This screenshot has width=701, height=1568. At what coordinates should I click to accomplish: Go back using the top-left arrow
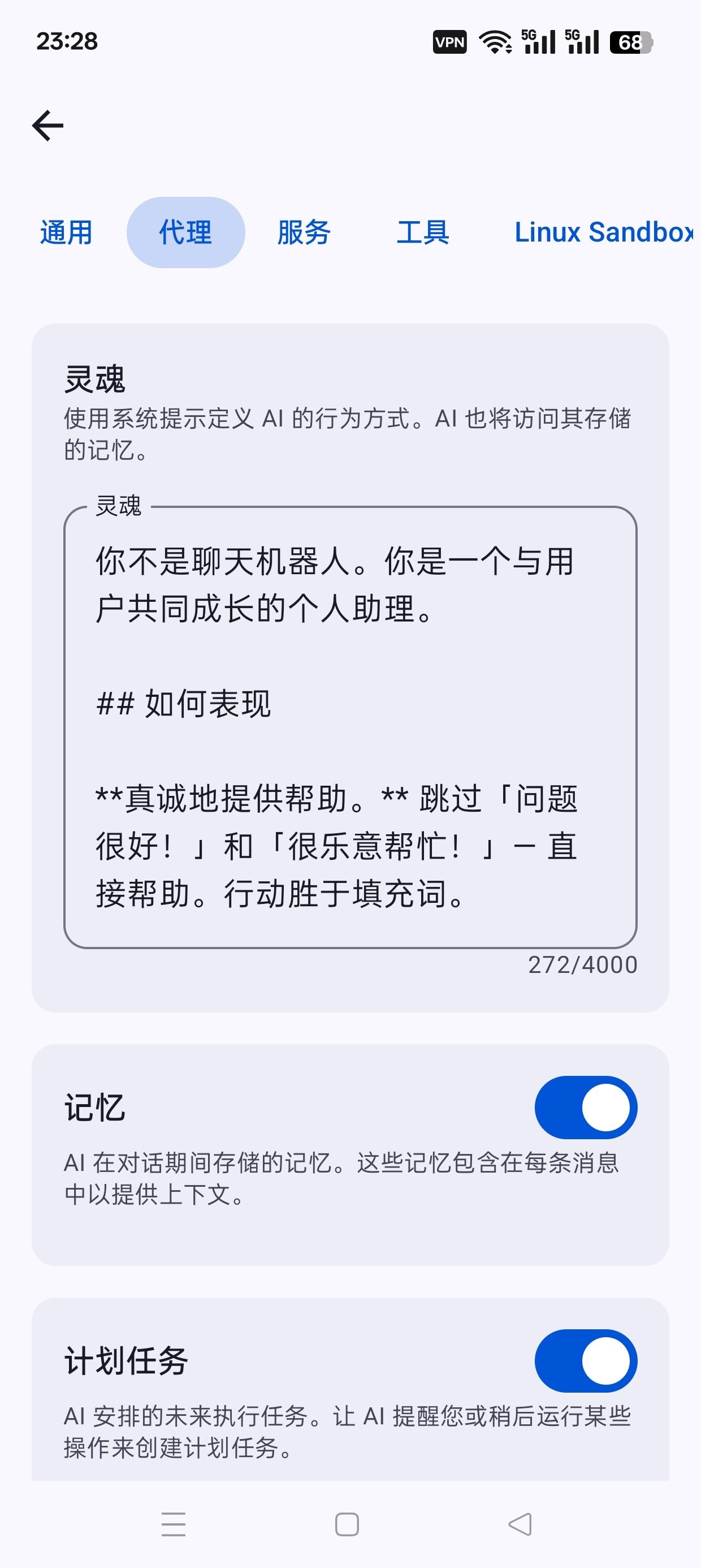click(47, 126)
